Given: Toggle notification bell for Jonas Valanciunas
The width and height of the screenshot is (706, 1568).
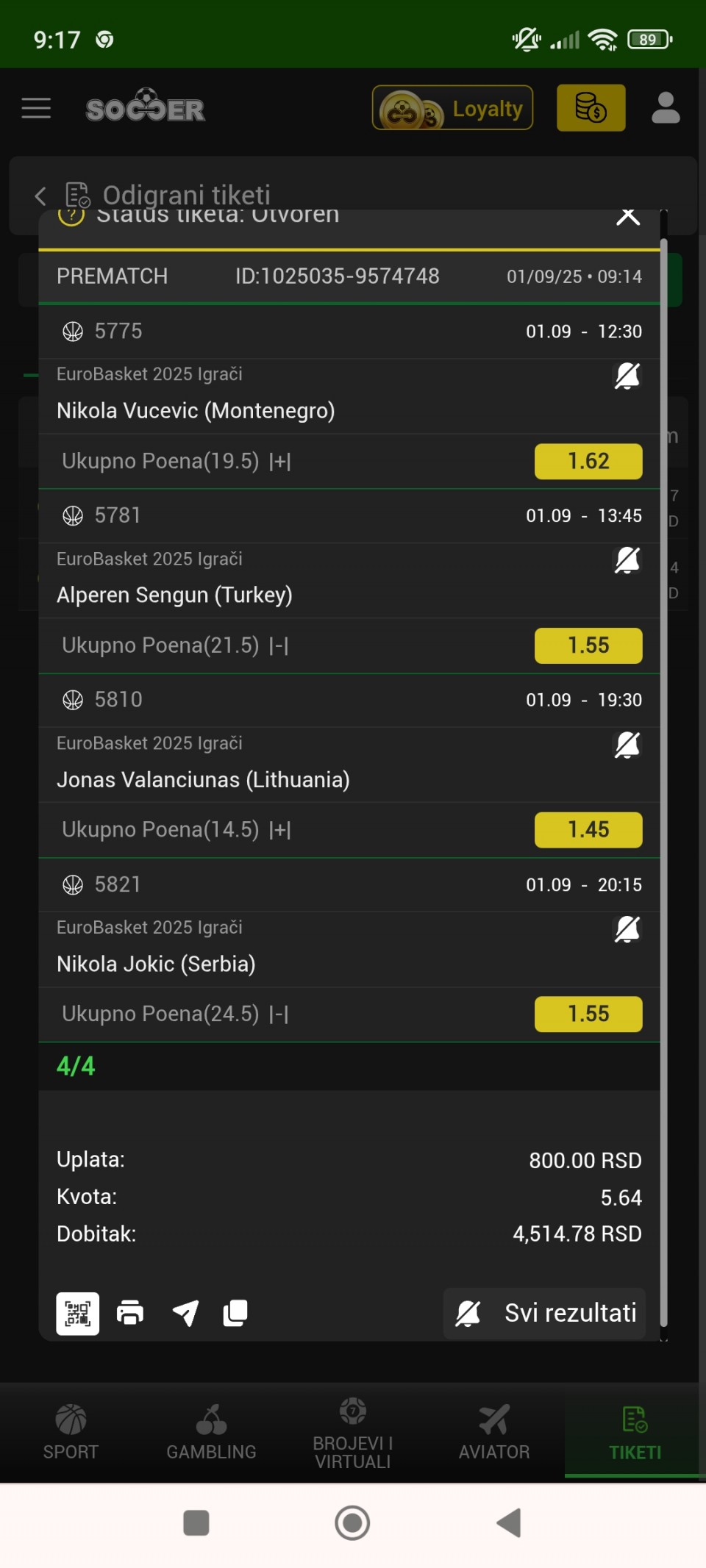Looking at the screenshot, I should click(x=627, y=745).
